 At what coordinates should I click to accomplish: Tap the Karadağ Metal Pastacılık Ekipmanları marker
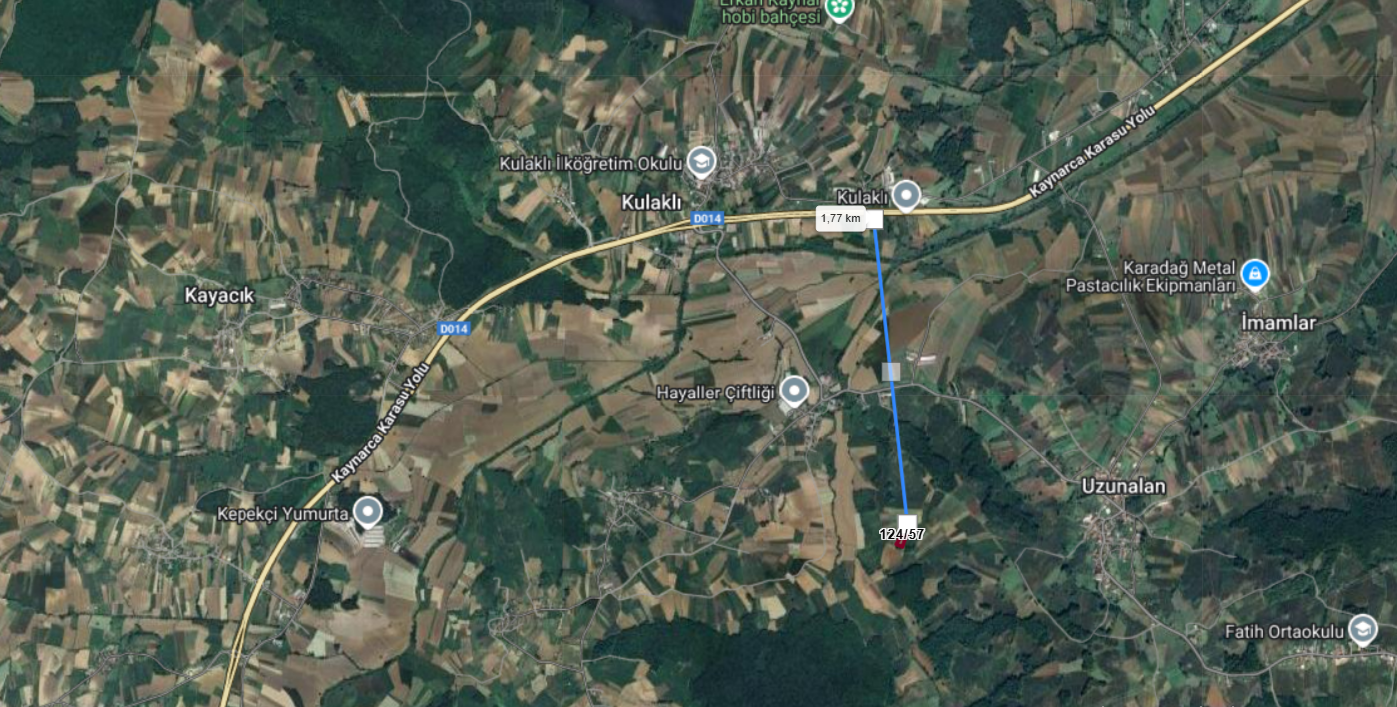[1254, 273]
